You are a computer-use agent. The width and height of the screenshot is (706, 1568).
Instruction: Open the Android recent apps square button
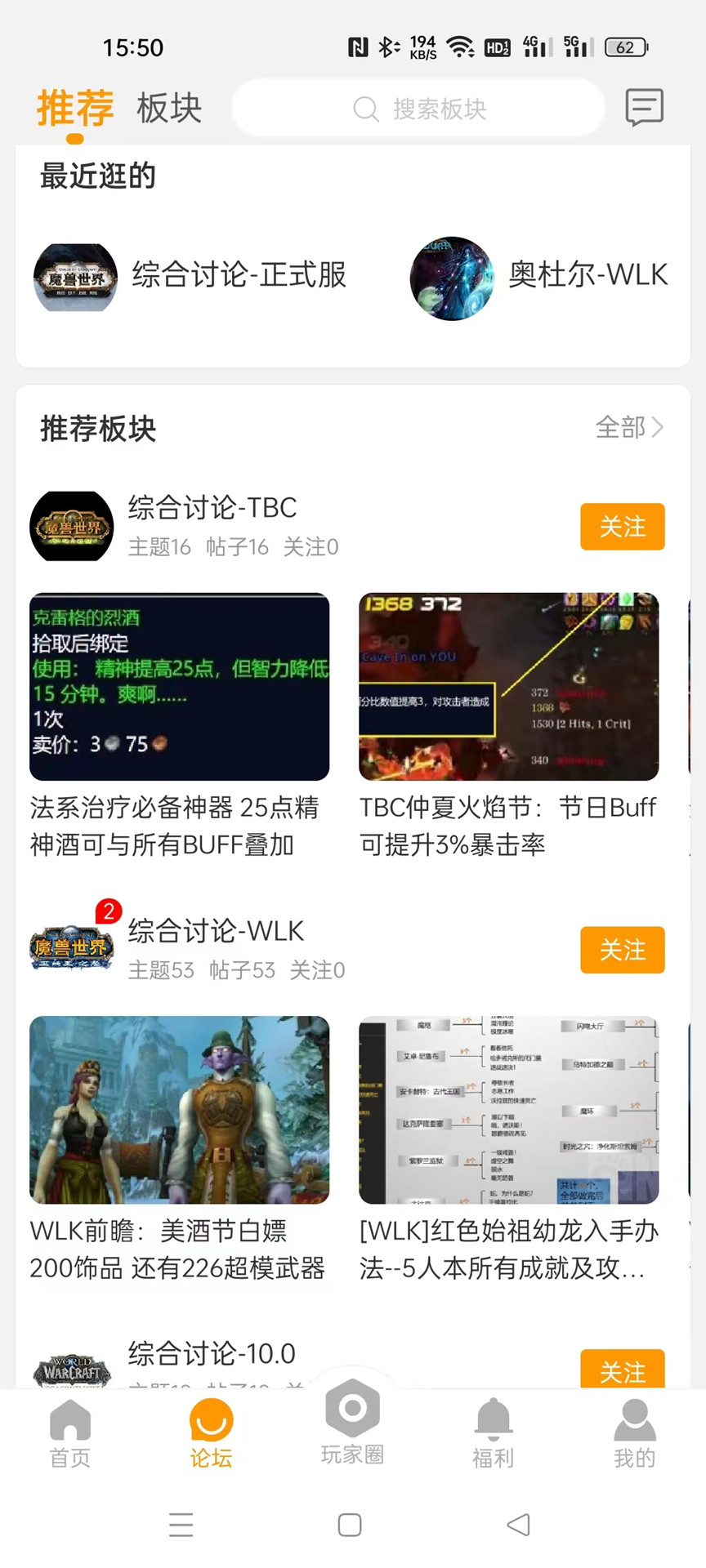[350, 1524]
